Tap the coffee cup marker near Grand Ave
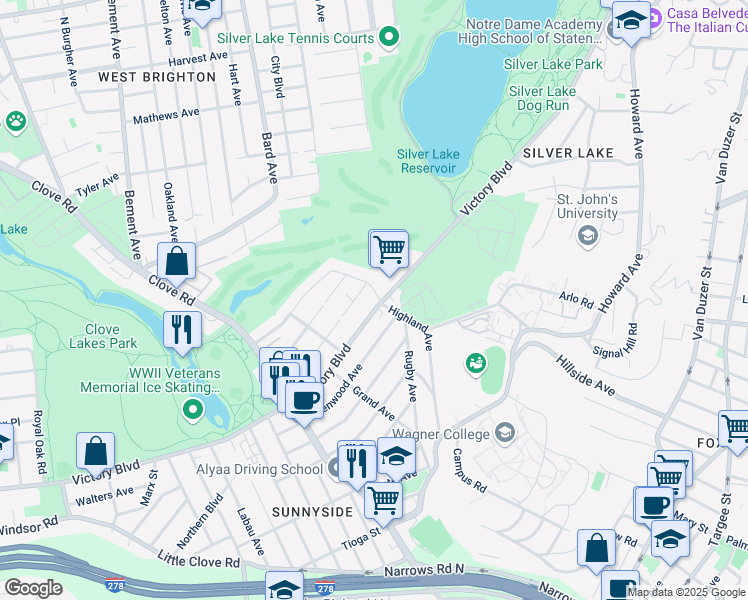This screenshot has width=748, height=600. click(x=305, y=401)
